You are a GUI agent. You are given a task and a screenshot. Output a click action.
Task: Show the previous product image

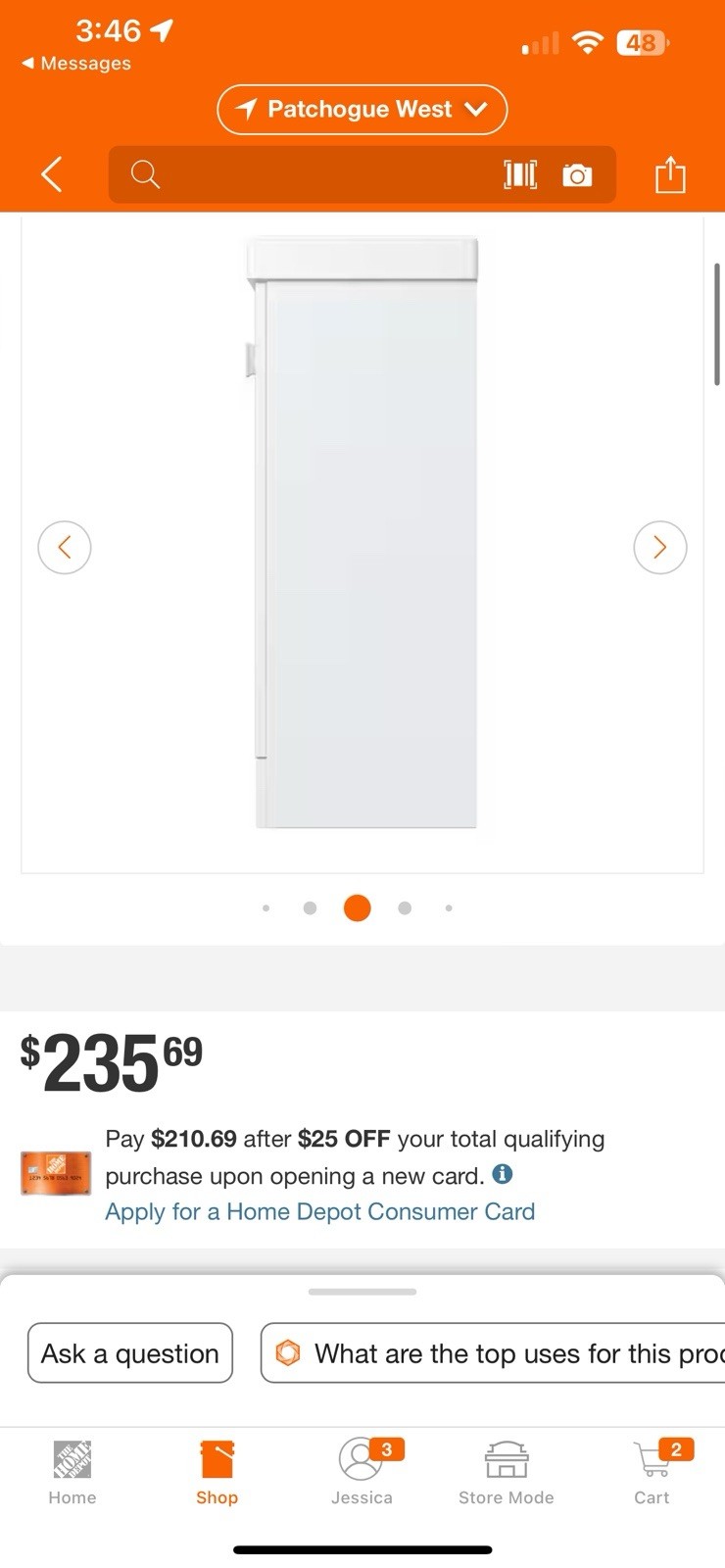point(65,547)
